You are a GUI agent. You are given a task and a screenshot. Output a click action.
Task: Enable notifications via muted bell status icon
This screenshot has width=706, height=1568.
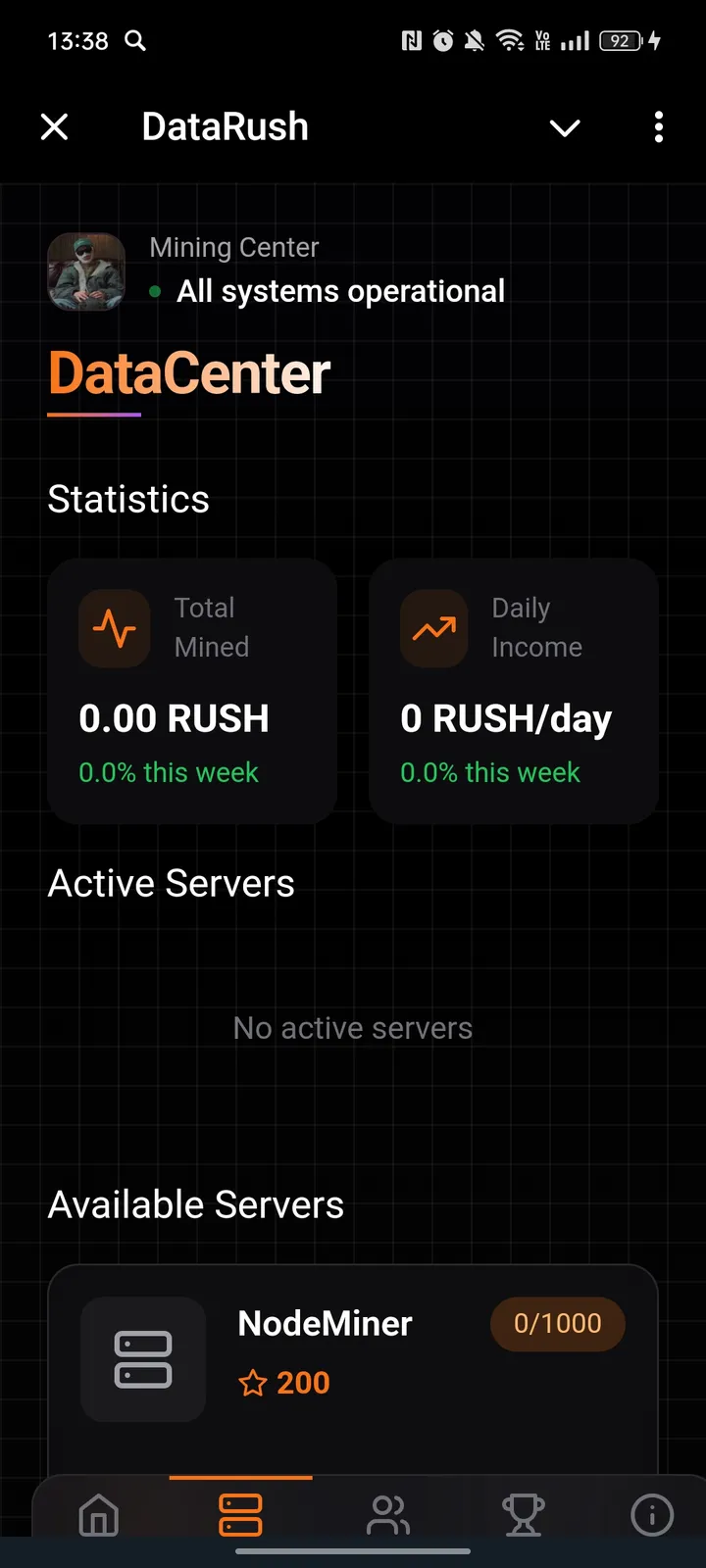click(474, 40)
